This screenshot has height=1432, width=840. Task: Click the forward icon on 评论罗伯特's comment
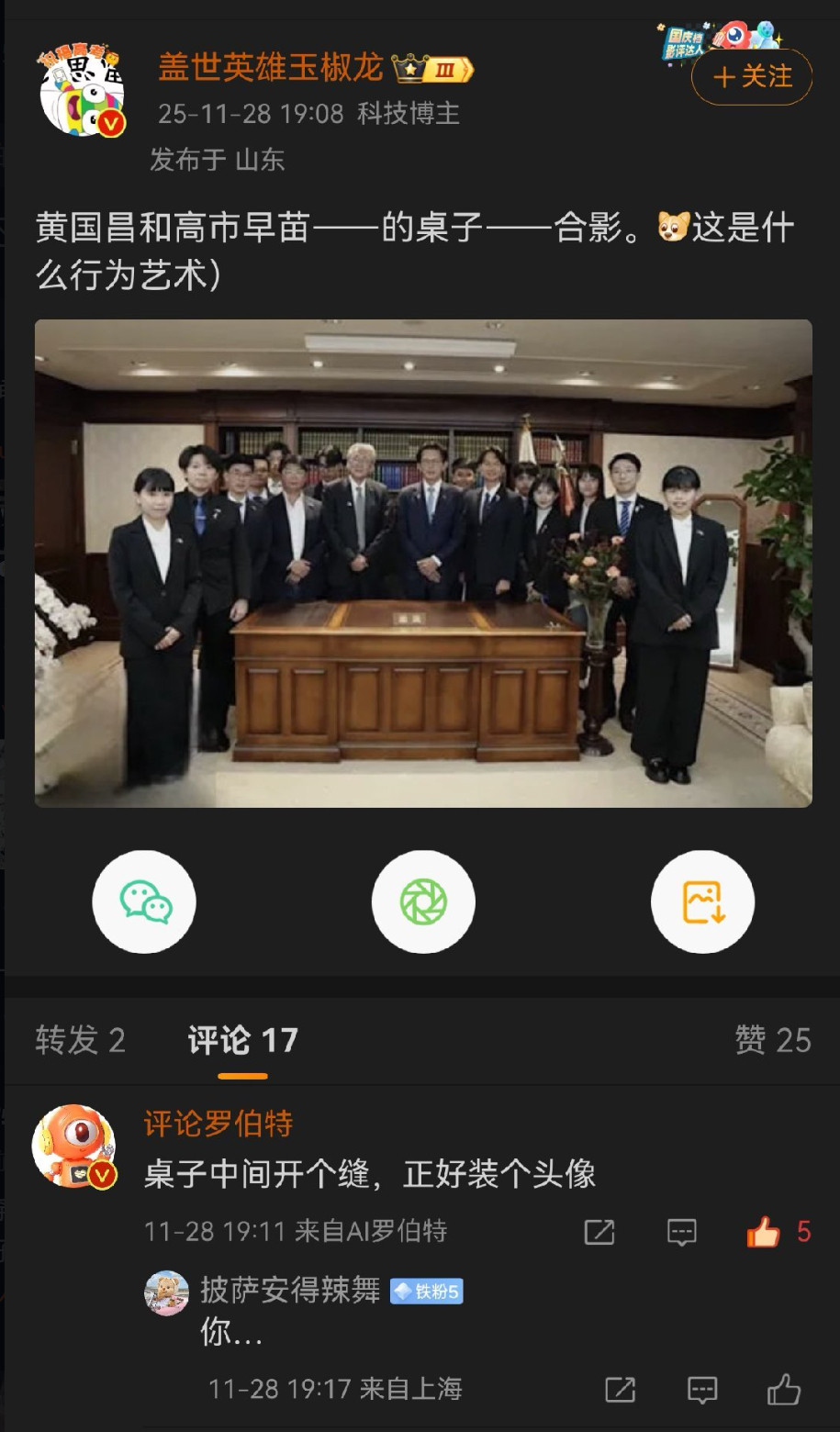tap(599, 1232)
